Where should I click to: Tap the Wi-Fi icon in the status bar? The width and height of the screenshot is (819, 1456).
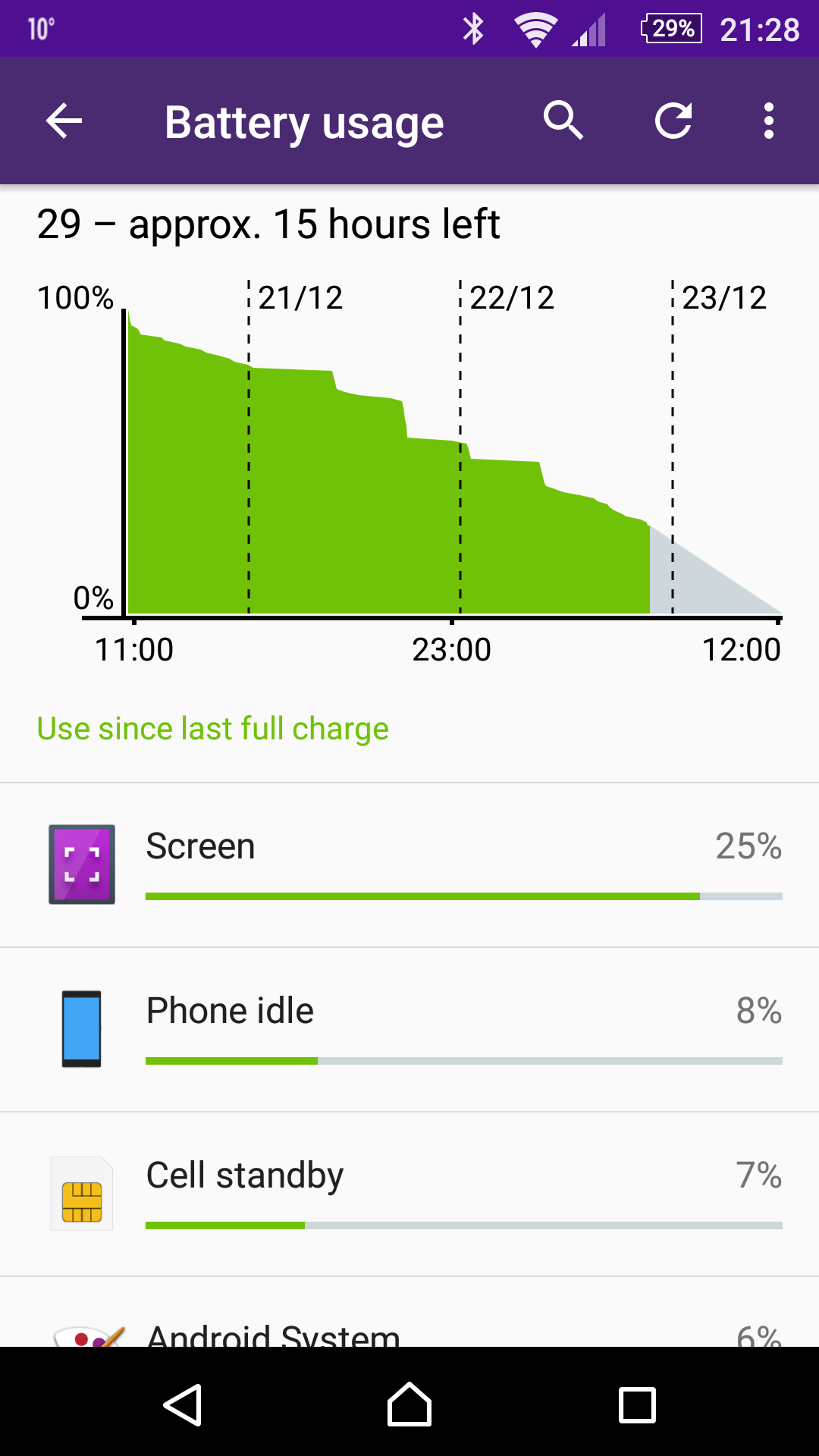537,29
